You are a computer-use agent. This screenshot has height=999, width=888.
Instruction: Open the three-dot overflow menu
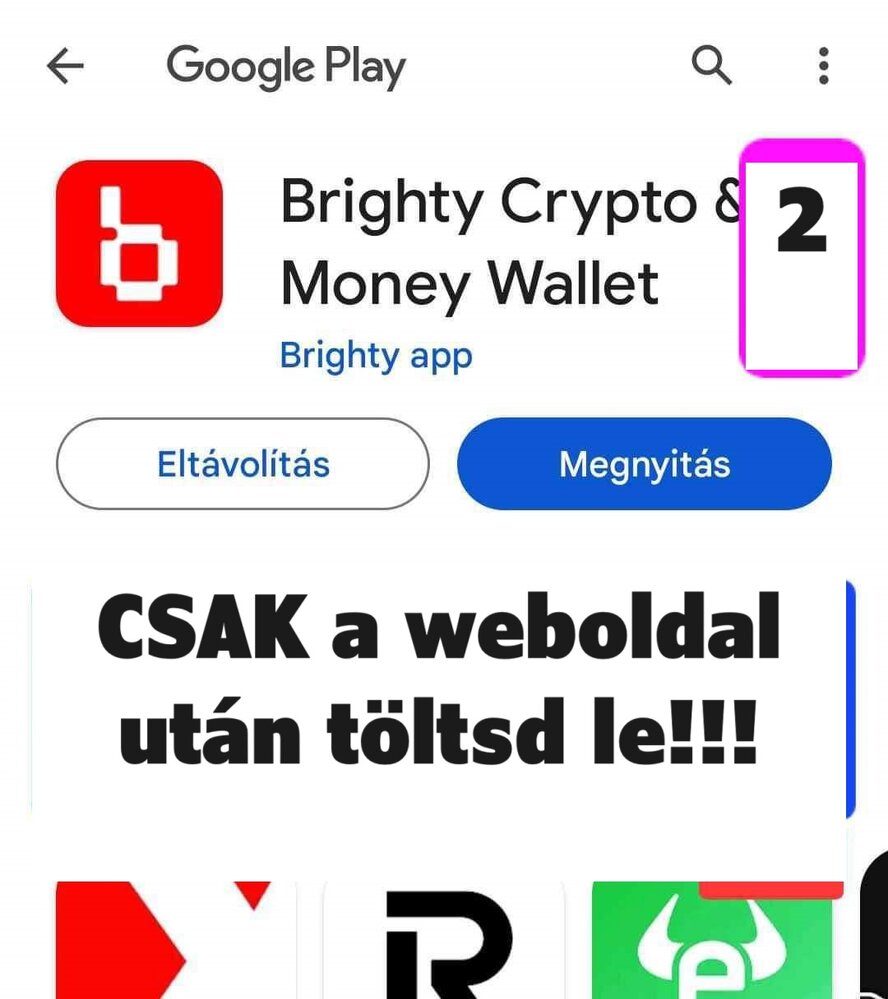(823, 67)
